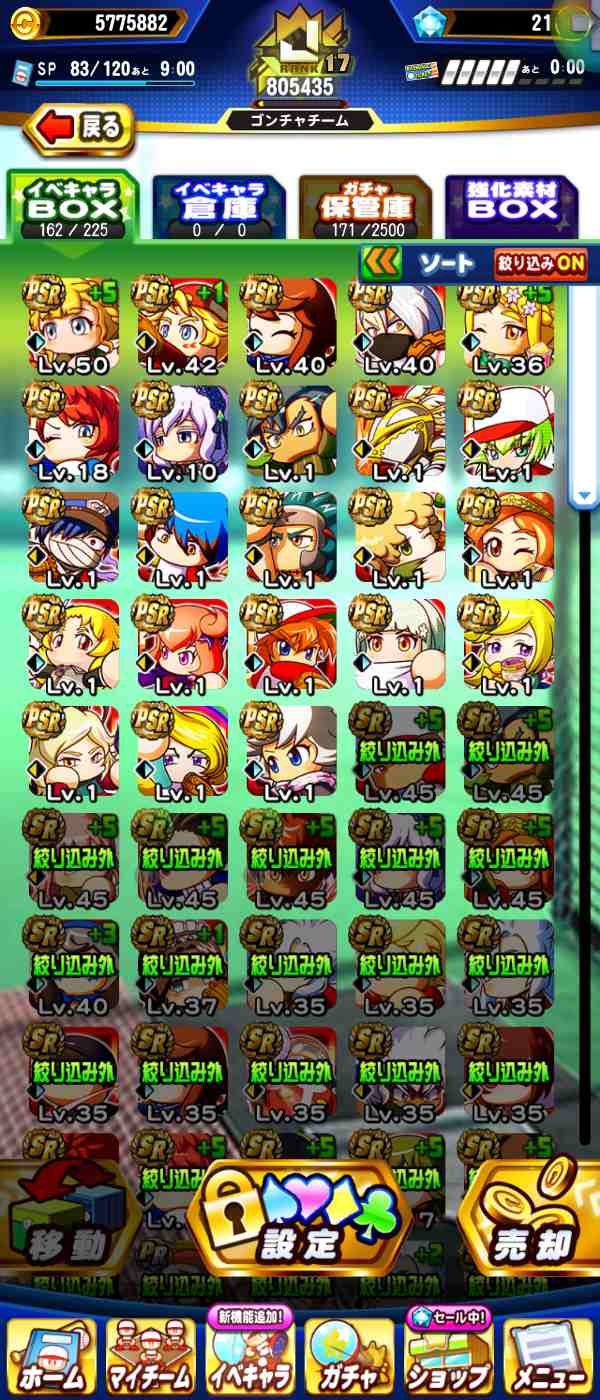Go to the ホーム screen
Screen dimensions: 600x1400
[50, 1355]
